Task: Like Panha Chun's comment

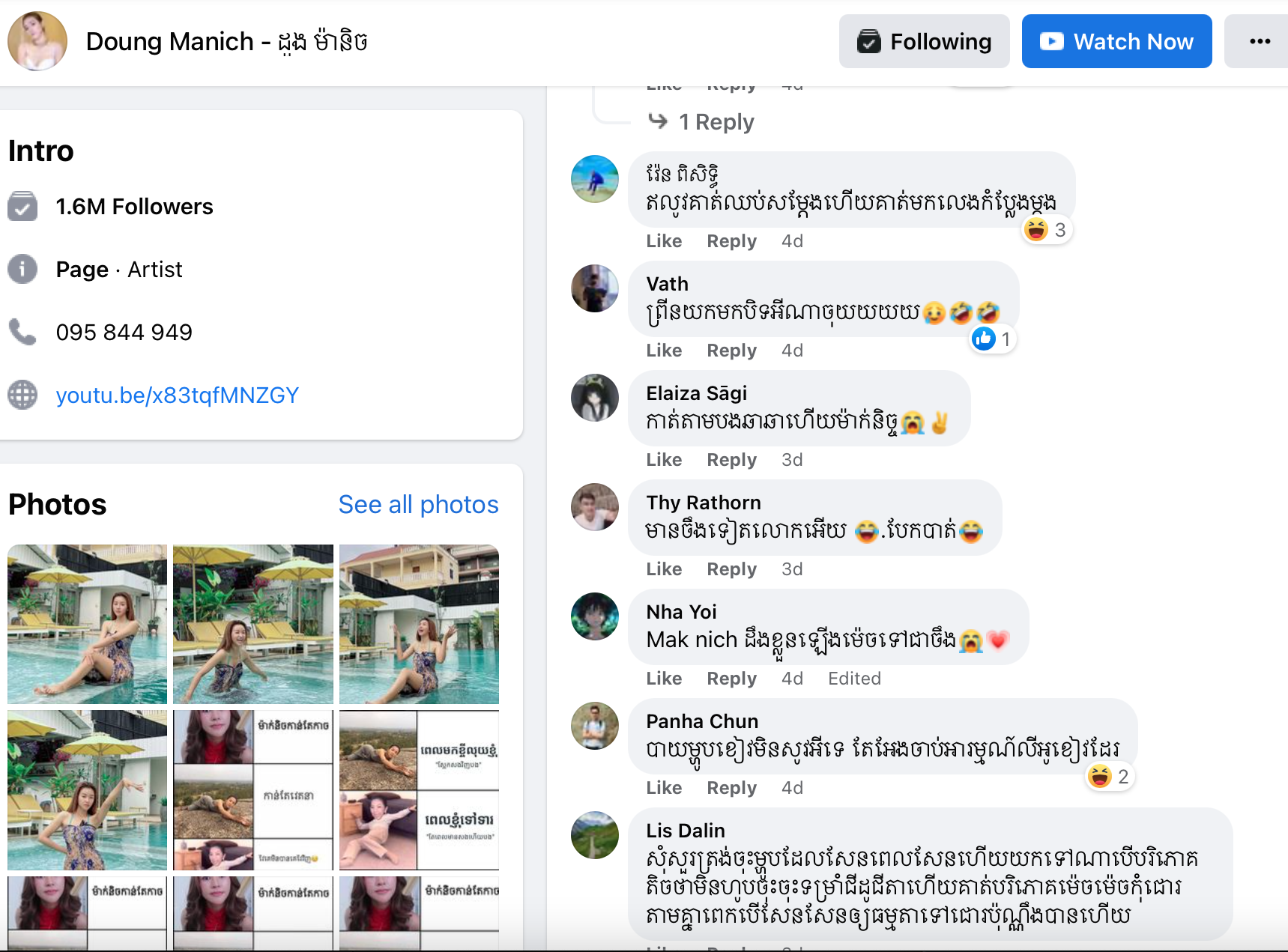Action: 664,788
